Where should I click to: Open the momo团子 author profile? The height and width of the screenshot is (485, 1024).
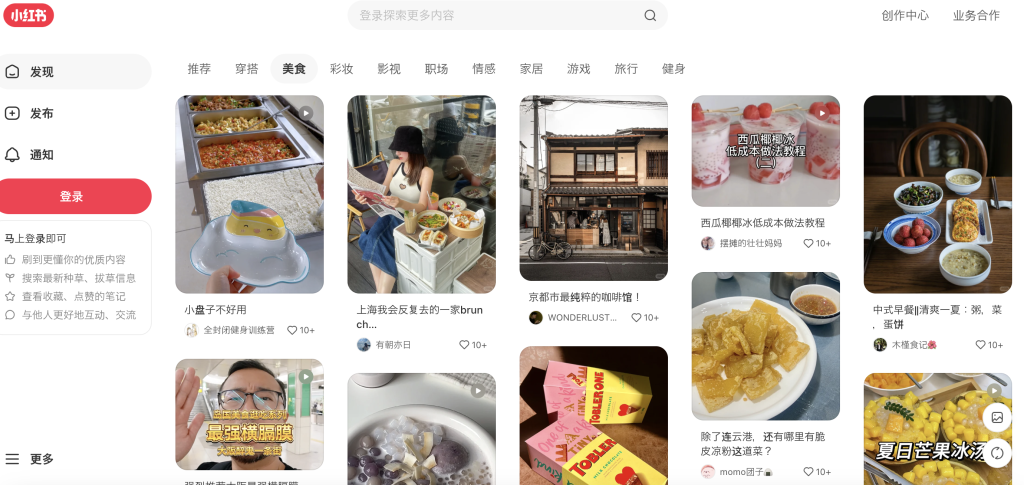tap(741, 472)
